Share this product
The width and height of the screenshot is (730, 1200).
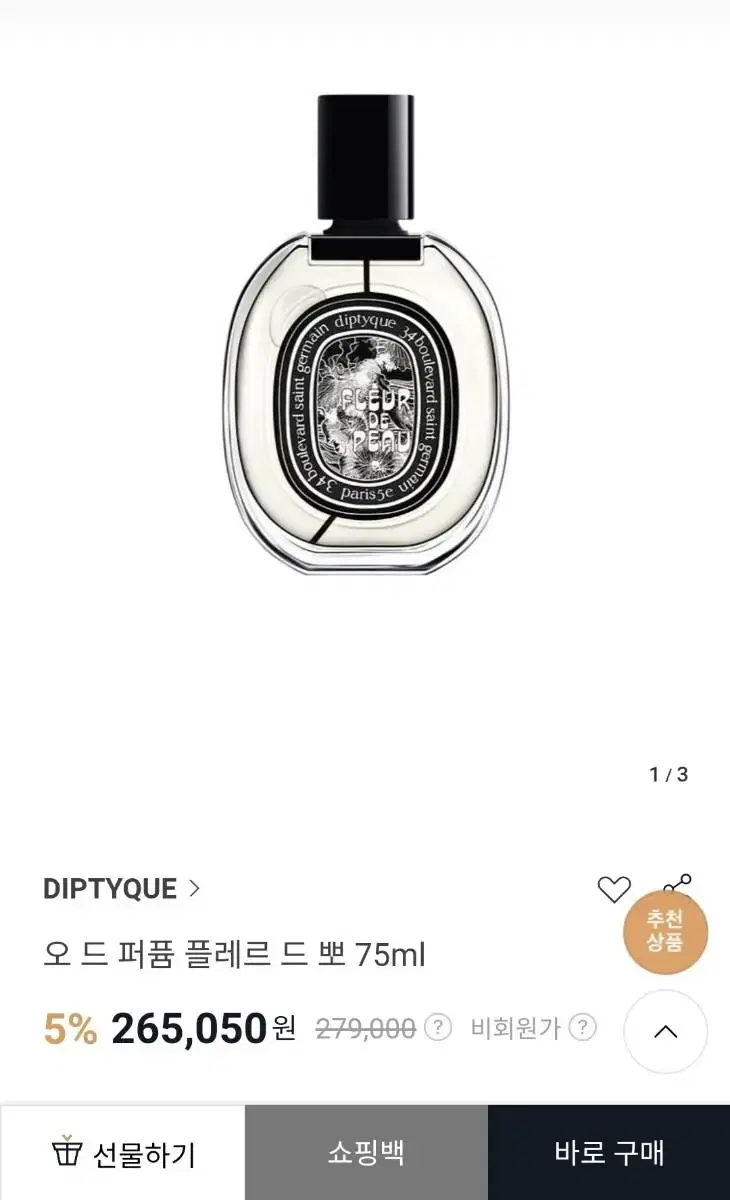678,884
